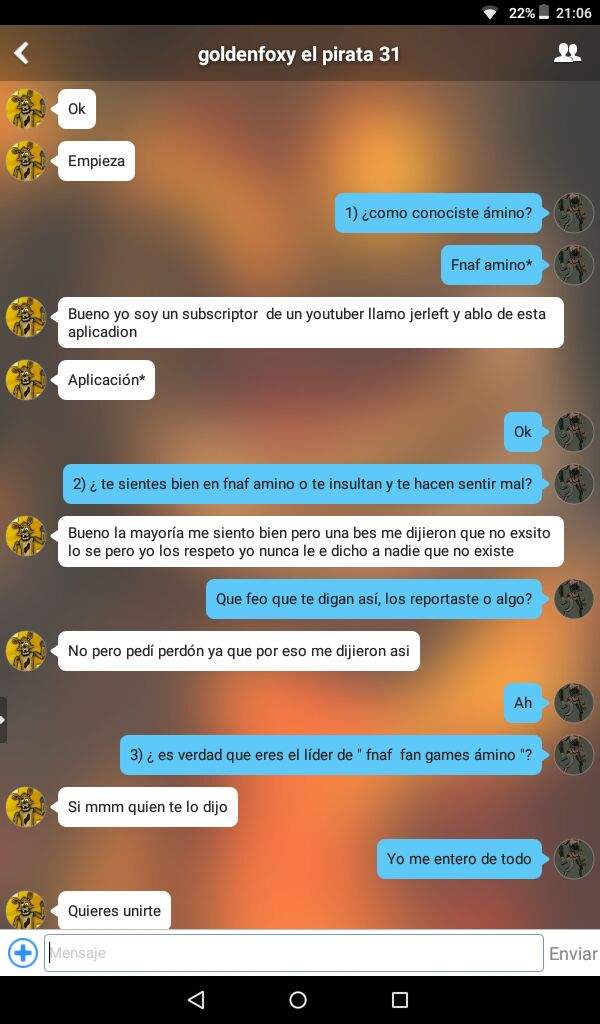Open the avatar next to "Quieres unirte"
This screenshot has height=1024, width=600.
click(x=26, y=910)
